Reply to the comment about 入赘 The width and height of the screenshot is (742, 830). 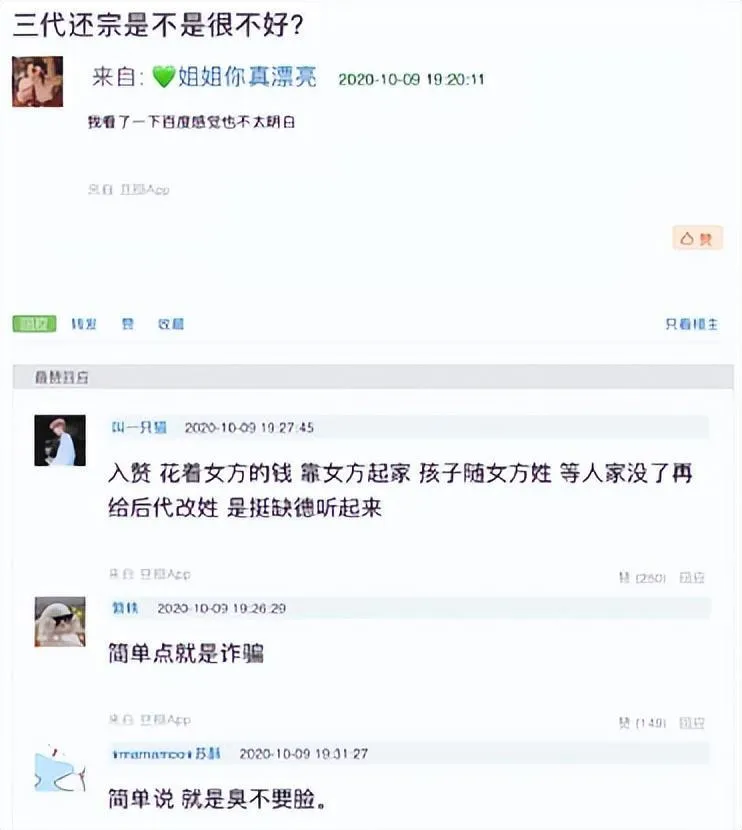[x=692, y=577]
